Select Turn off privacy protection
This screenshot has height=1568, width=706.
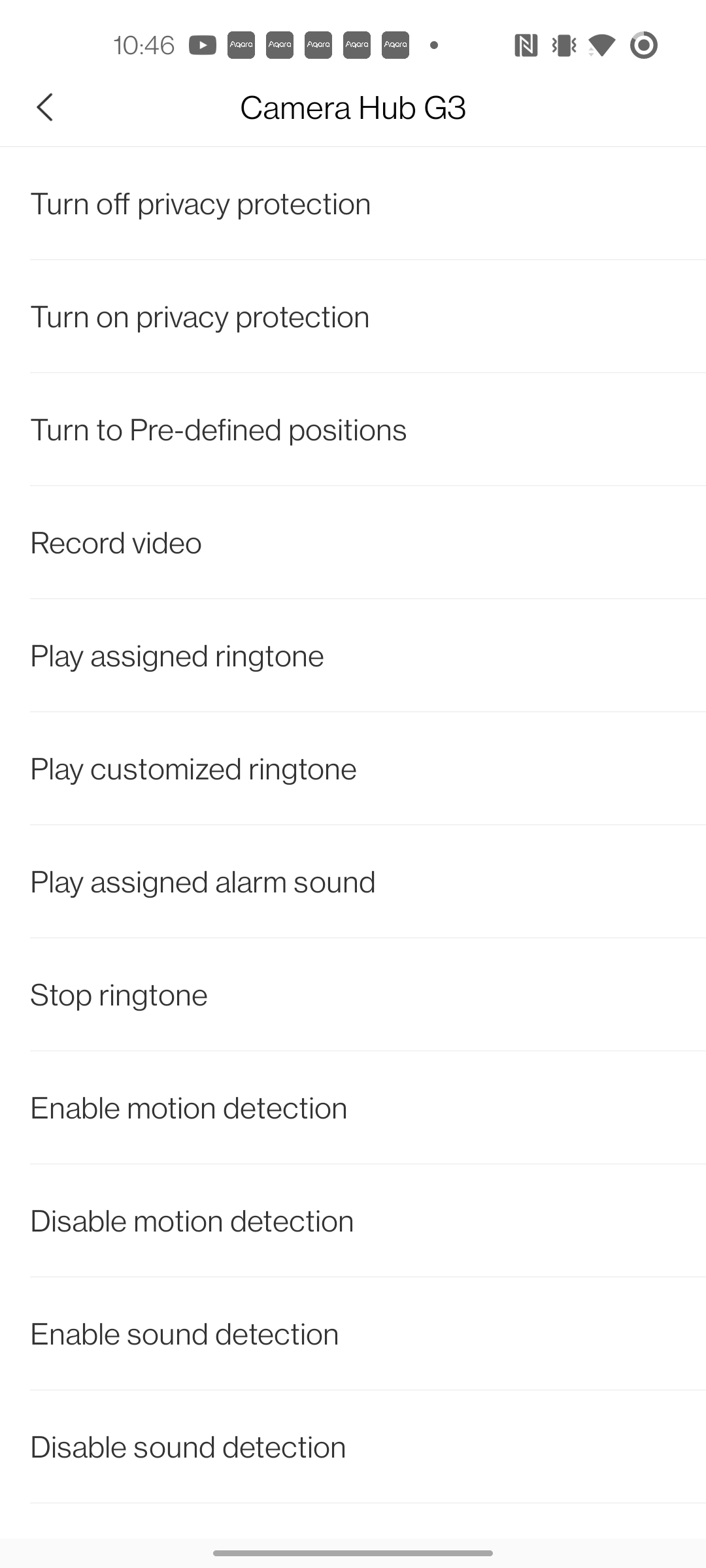click(353, 204)
